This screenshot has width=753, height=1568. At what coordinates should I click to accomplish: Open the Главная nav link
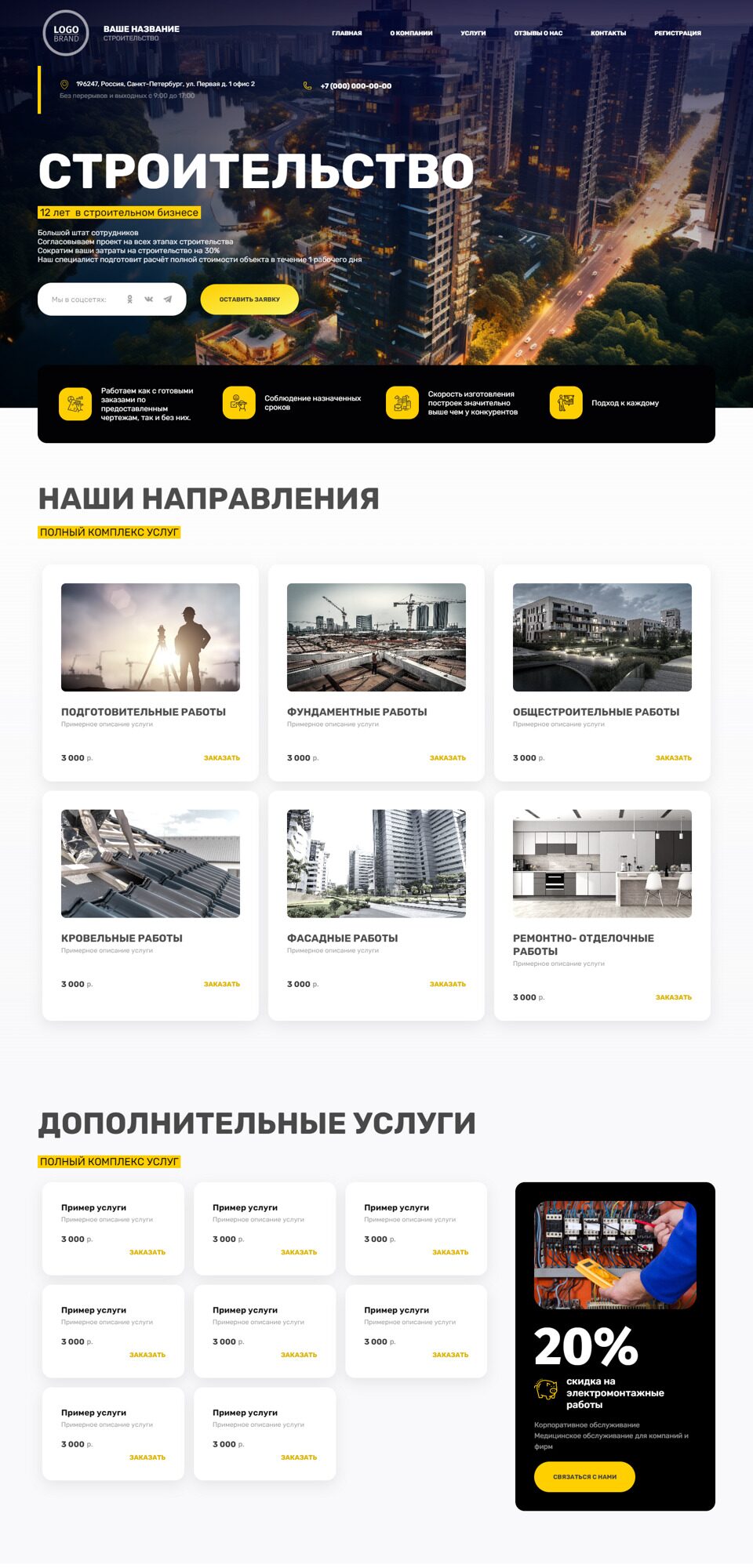tap(347, 33)
